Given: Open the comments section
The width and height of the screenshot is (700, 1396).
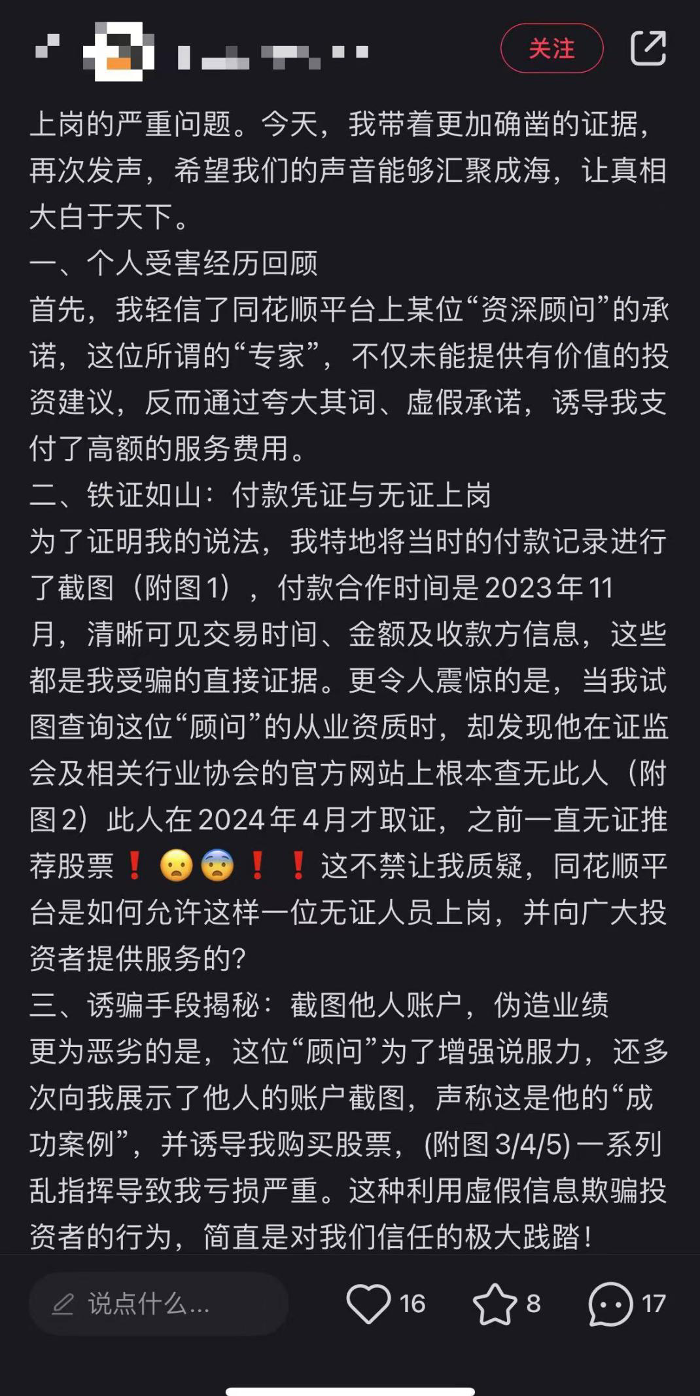Looking at the screenshot, I should (x=611, y=1304).
